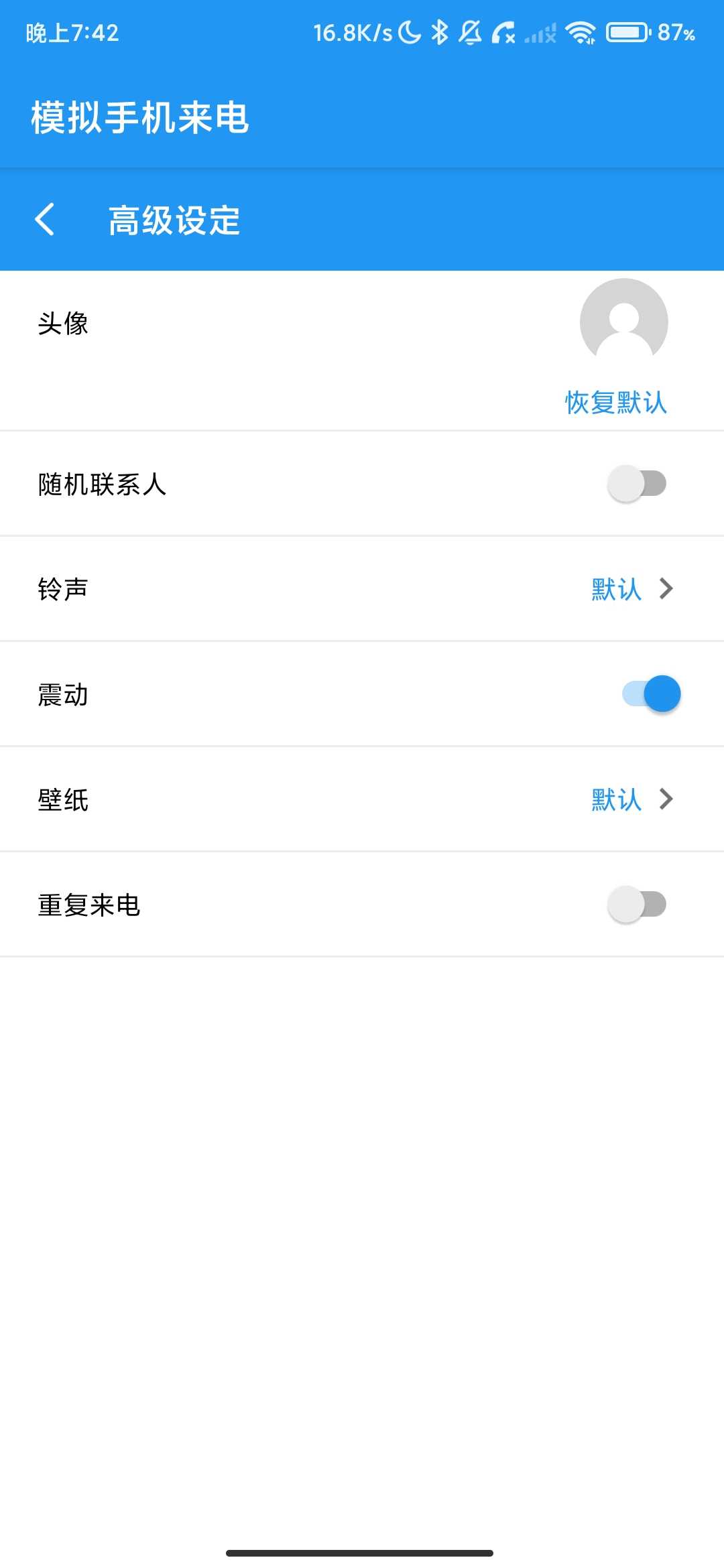The width and height of the screenshot is (724, 1568).
Task: Turn off the 震动 vibration switch
Action: [651, 694]
